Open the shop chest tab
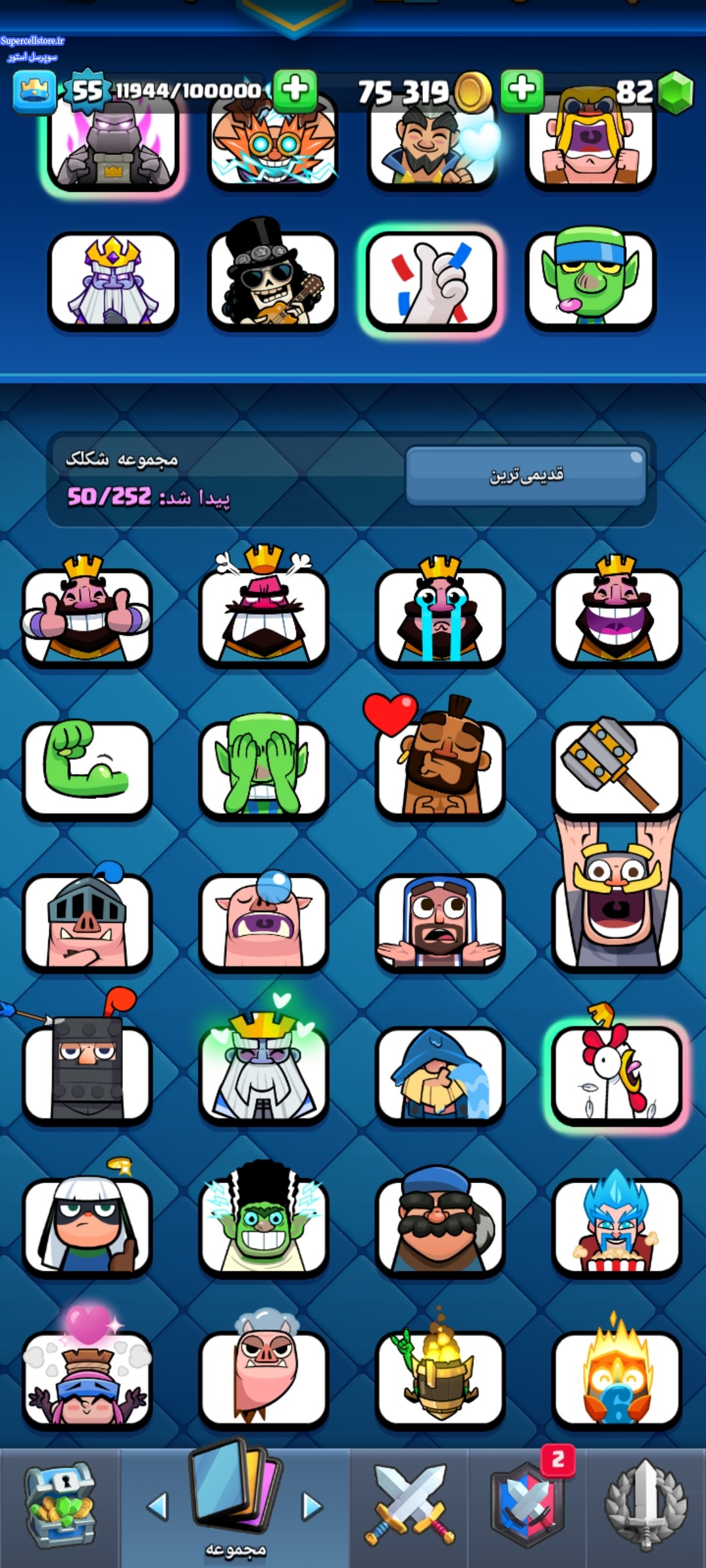706x1568 pixels. tap(59, 1507)
